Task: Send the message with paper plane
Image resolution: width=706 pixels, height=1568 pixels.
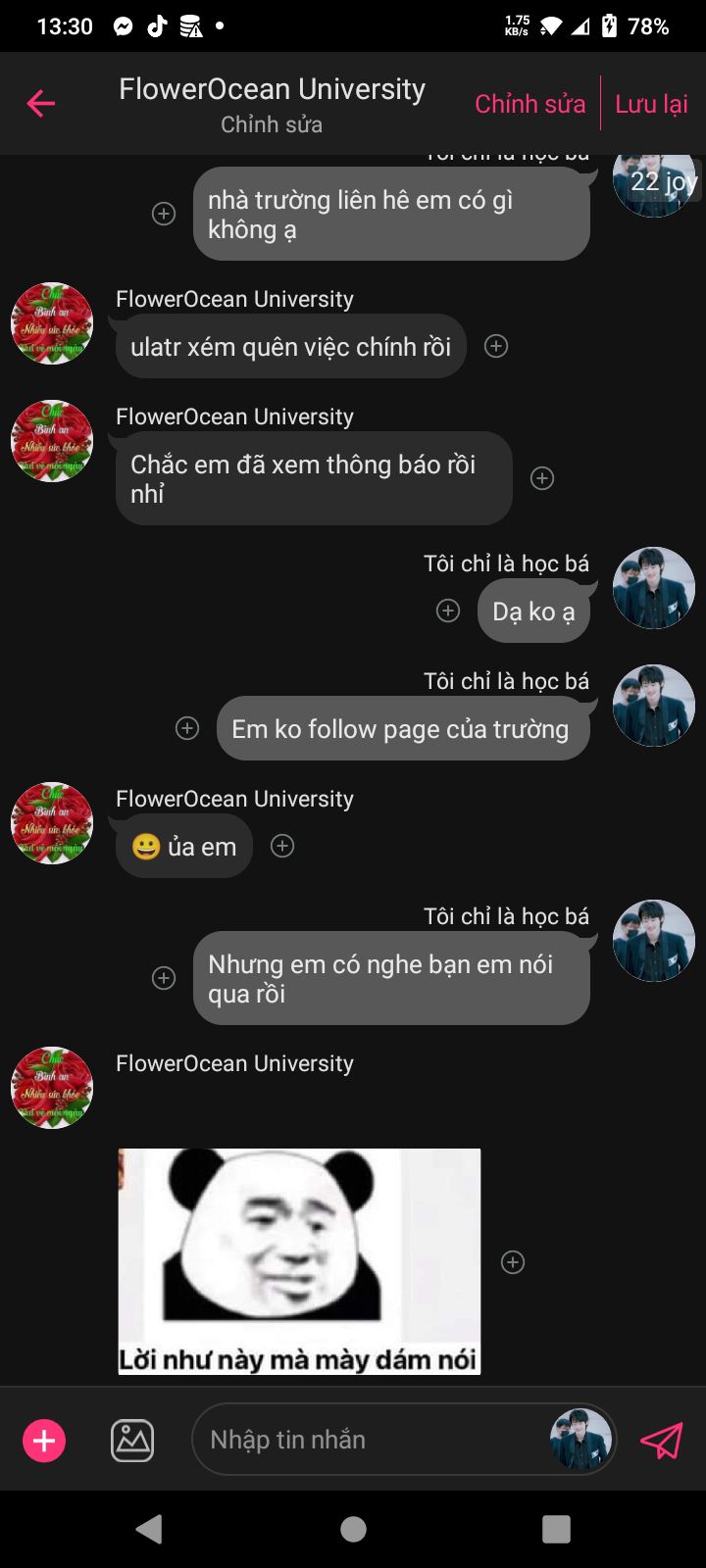Action: 661,1441
